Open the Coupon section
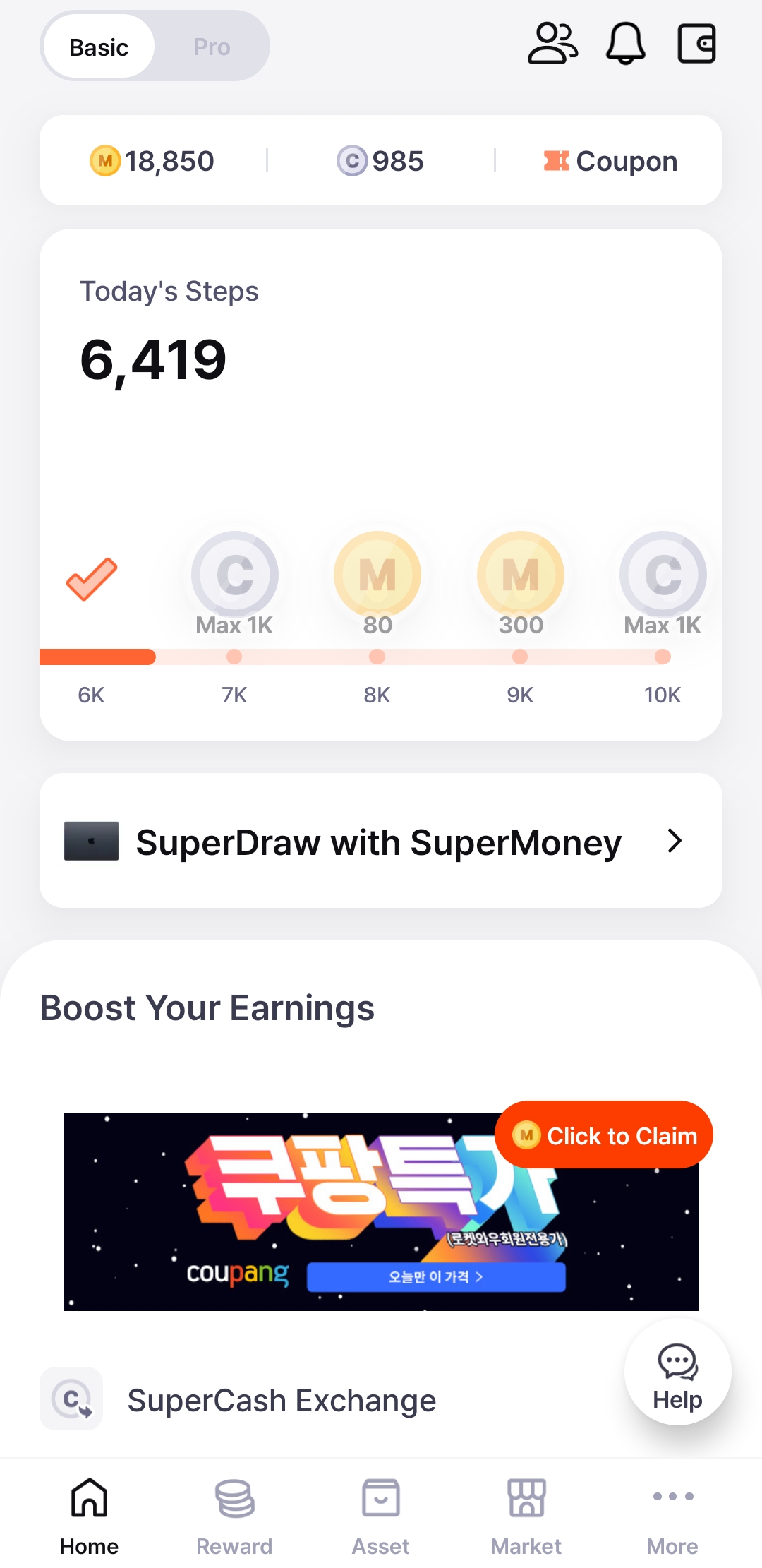 [610, 161]
